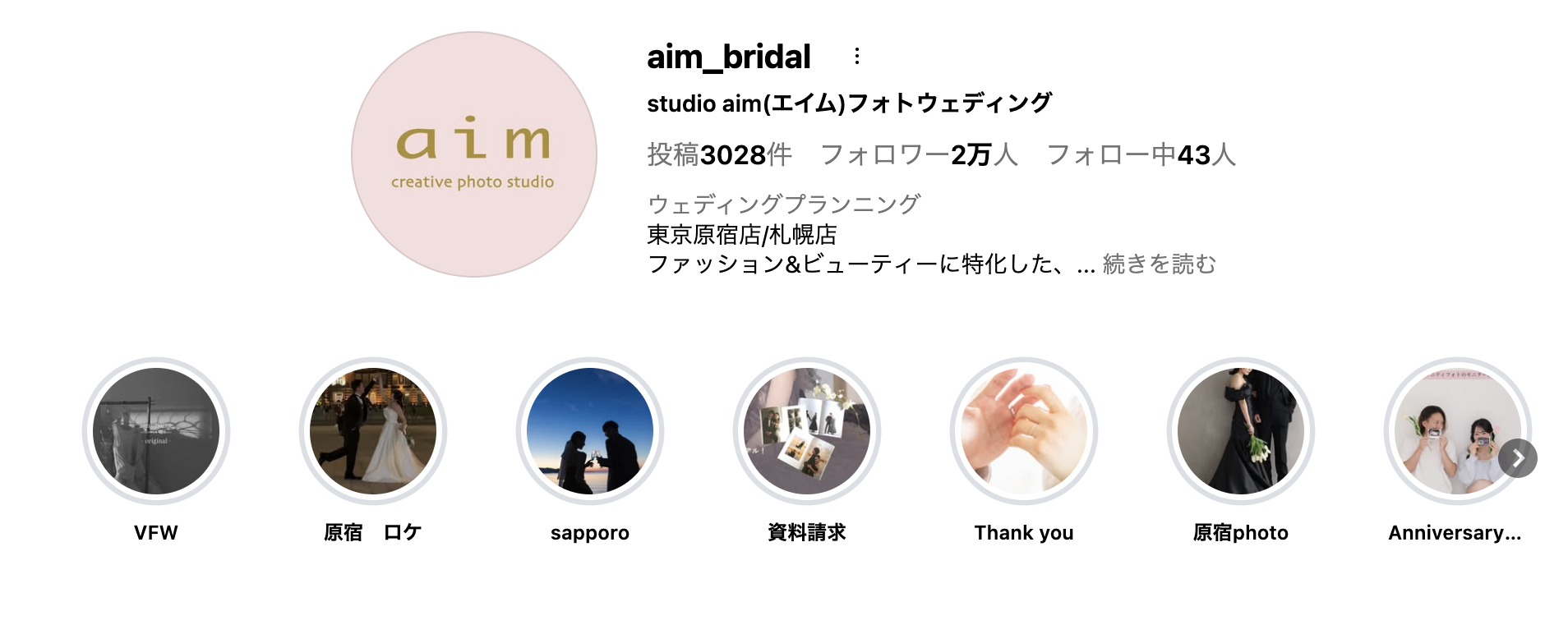Expand the bio with 続きを読む
Viewport: 1568px width, 634px height.
tap(1158, 264)
